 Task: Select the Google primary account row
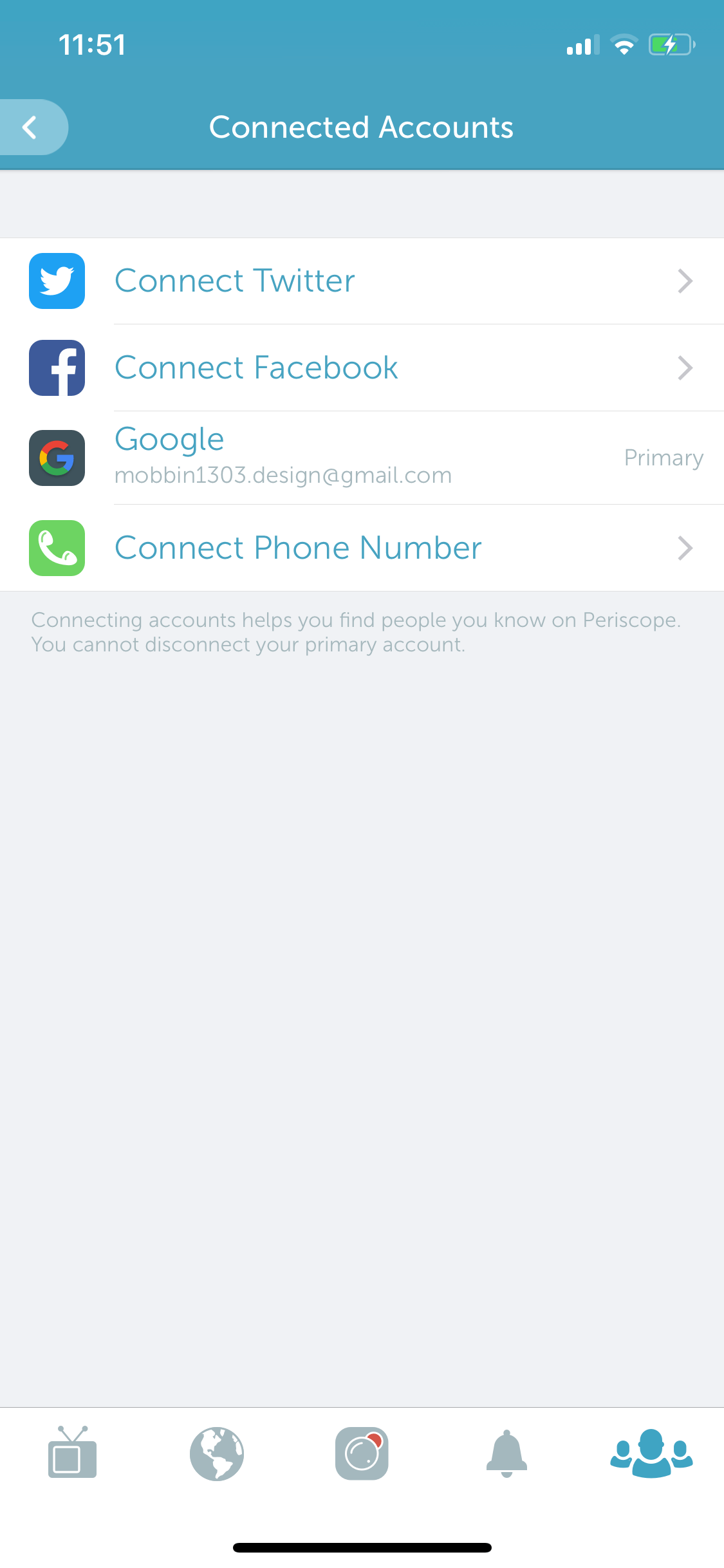(x=362, y=458)
